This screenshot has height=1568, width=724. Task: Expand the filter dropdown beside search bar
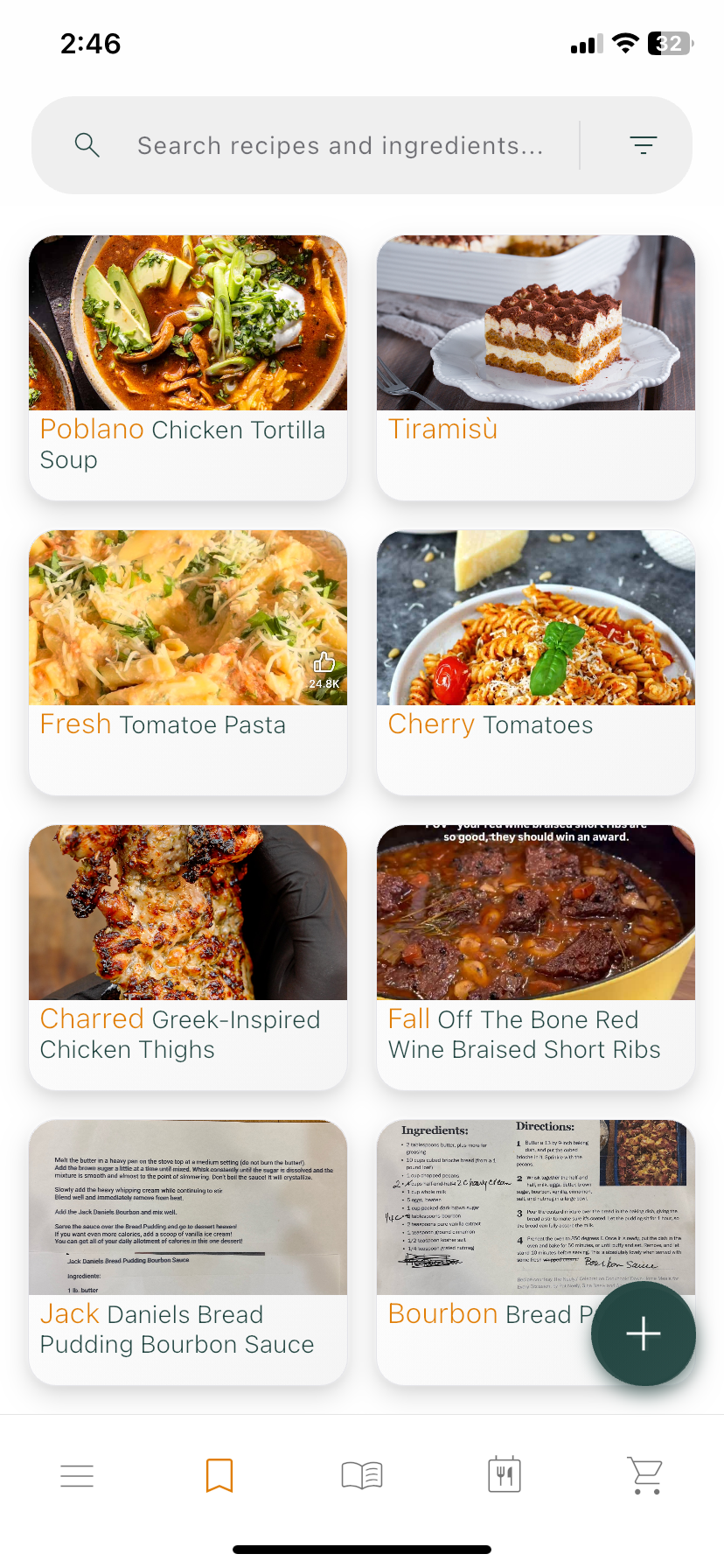coord(643,144)
